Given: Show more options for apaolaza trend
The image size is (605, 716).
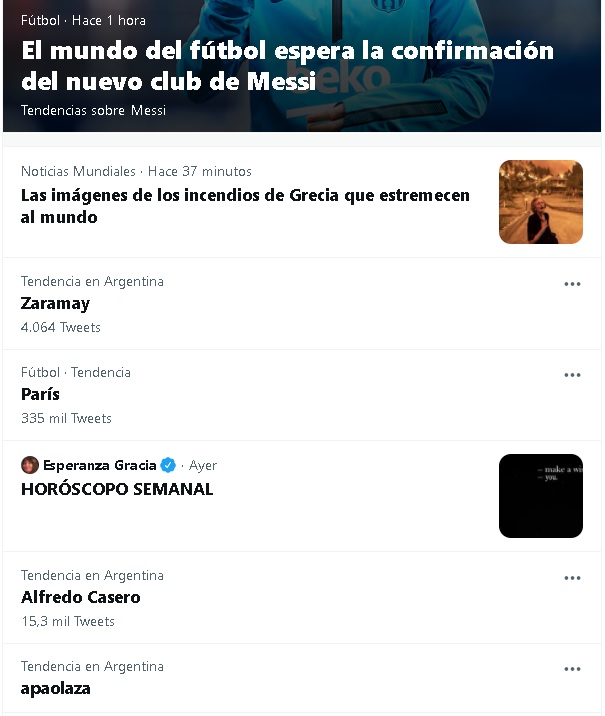Looking at the screenshot, I should pos(572,669).
